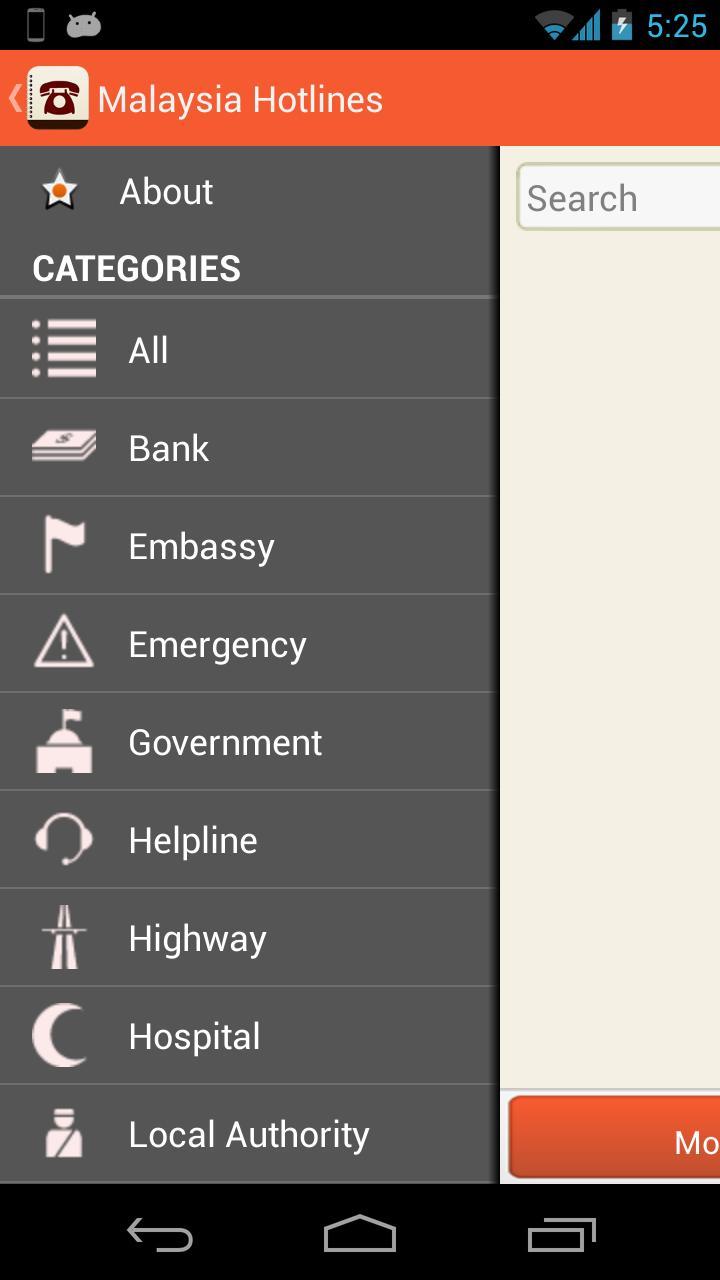
Task: Browse Highway hotlines
Action: click(x=197, y=938)
